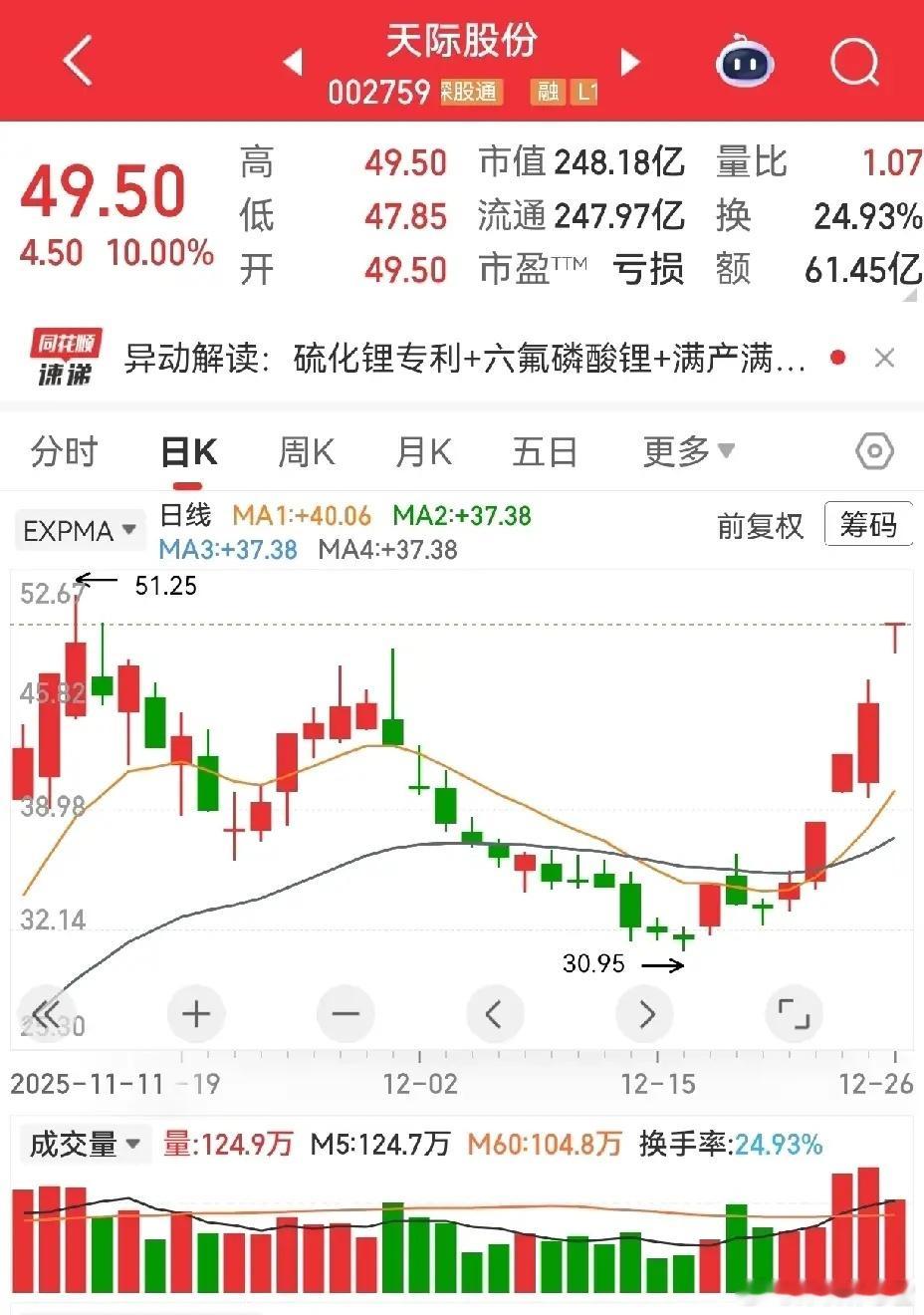Viewport: 924px width, 1315px height.
Task: Open the 筹码 distribution view
Action: (868, 524)
